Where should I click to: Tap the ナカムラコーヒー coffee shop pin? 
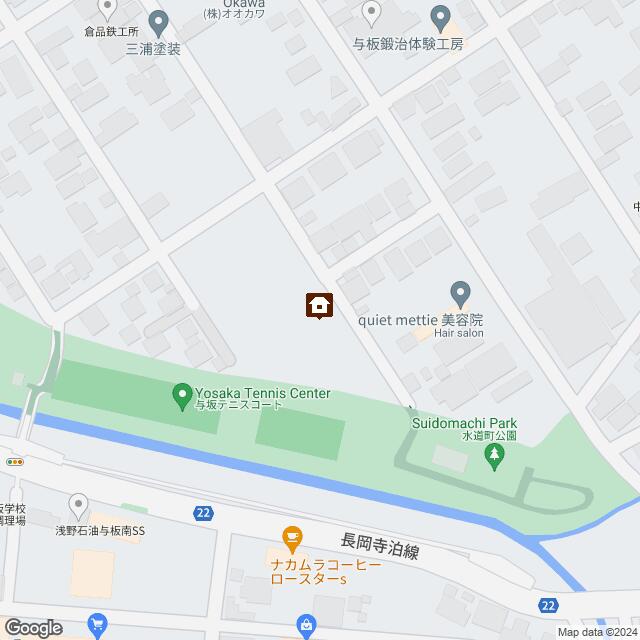coord(292,539)
